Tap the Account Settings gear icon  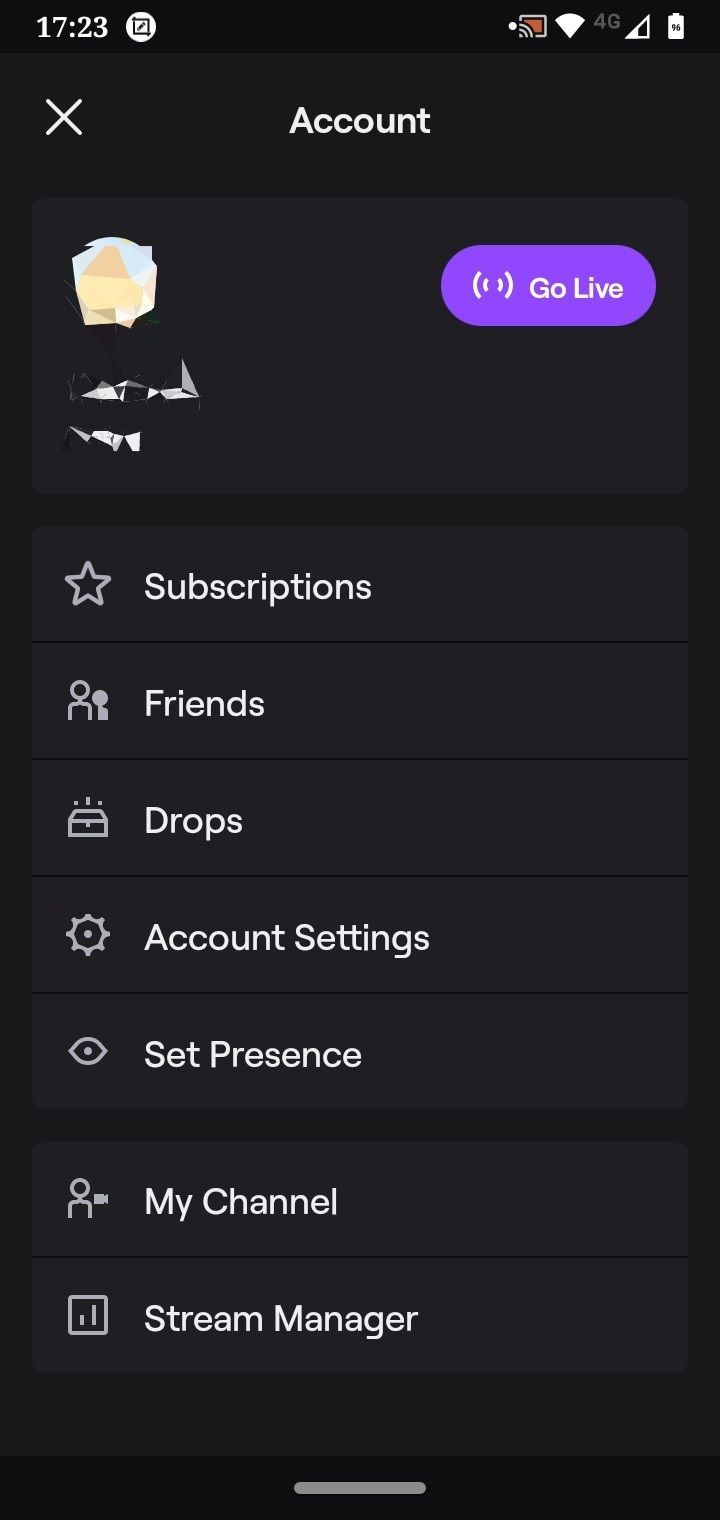coord(88,934)
